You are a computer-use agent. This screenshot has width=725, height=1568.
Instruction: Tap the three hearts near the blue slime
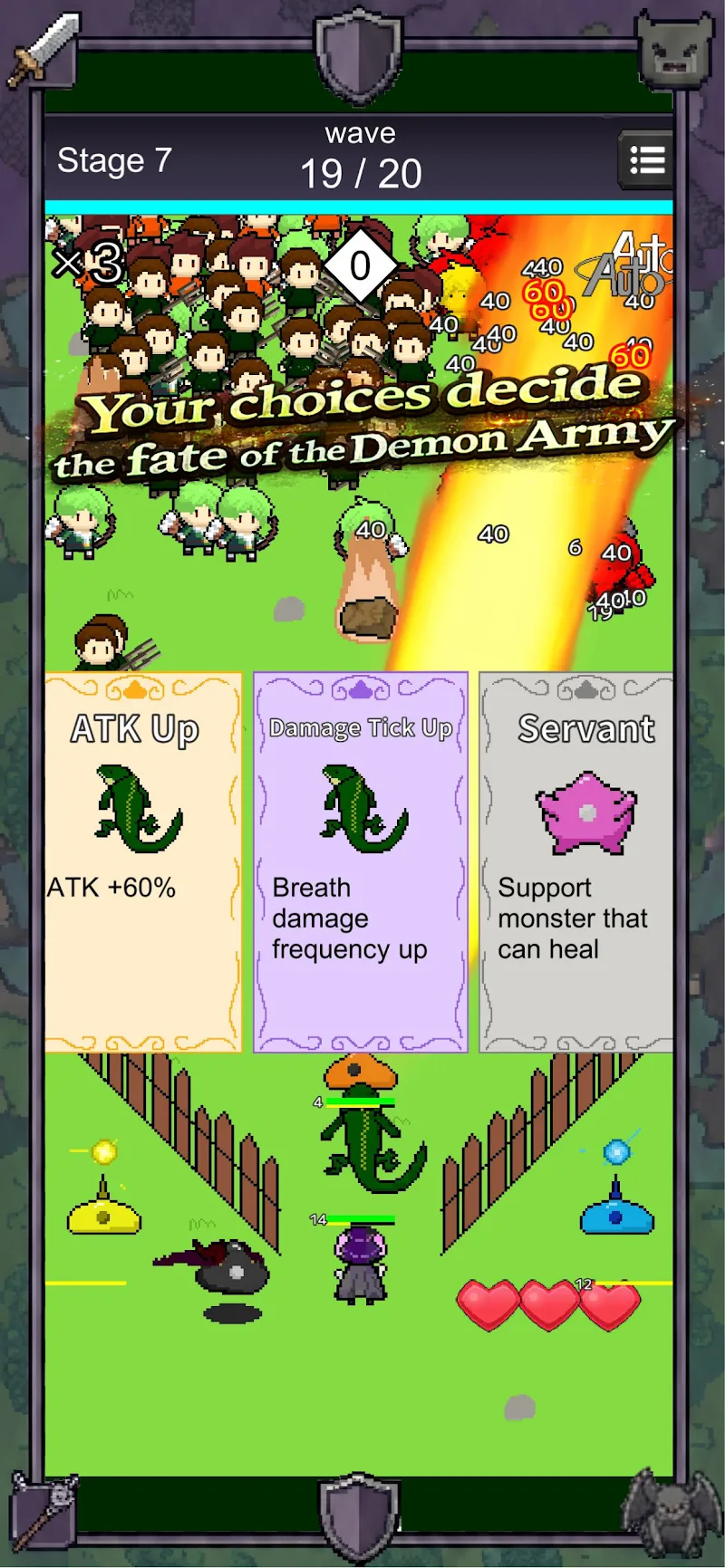coord(548,1303)
